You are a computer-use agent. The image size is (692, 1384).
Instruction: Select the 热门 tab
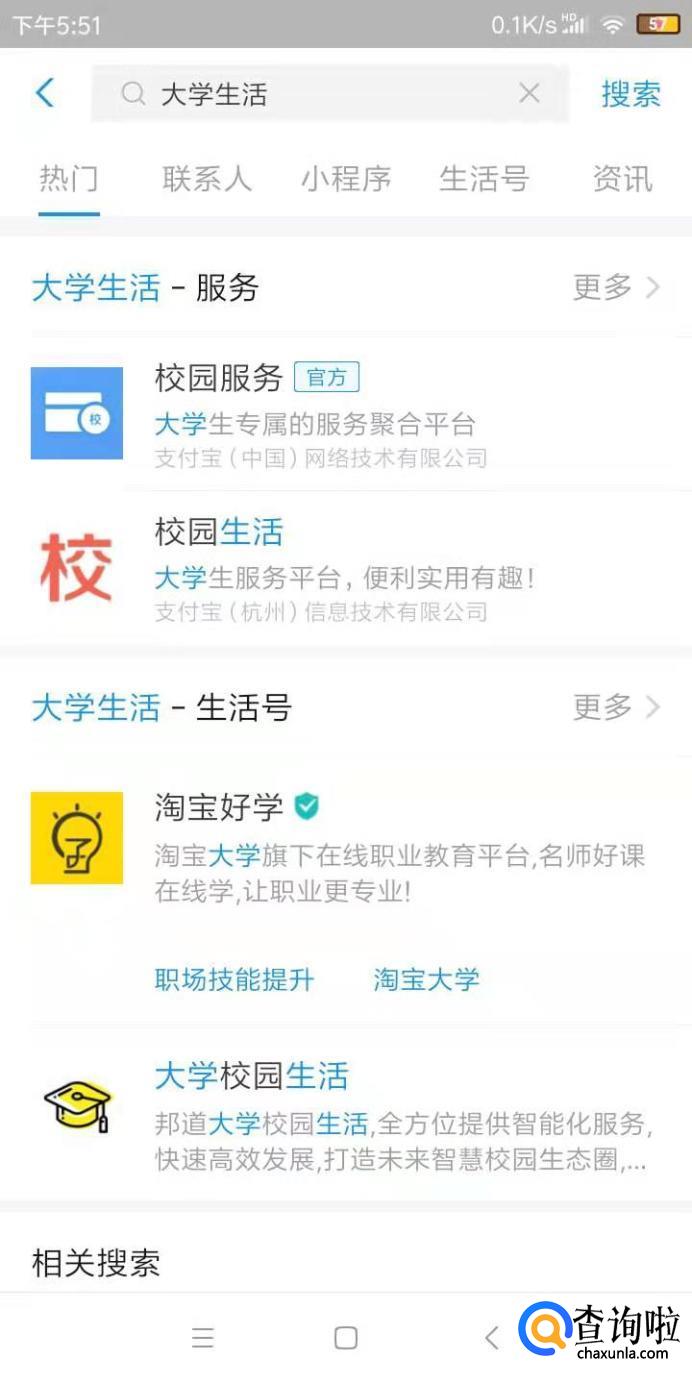pos(69,179)
